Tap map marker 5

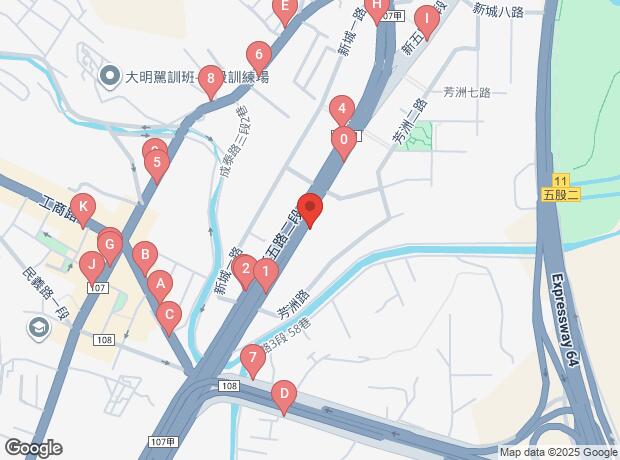[x=157, y=163]
